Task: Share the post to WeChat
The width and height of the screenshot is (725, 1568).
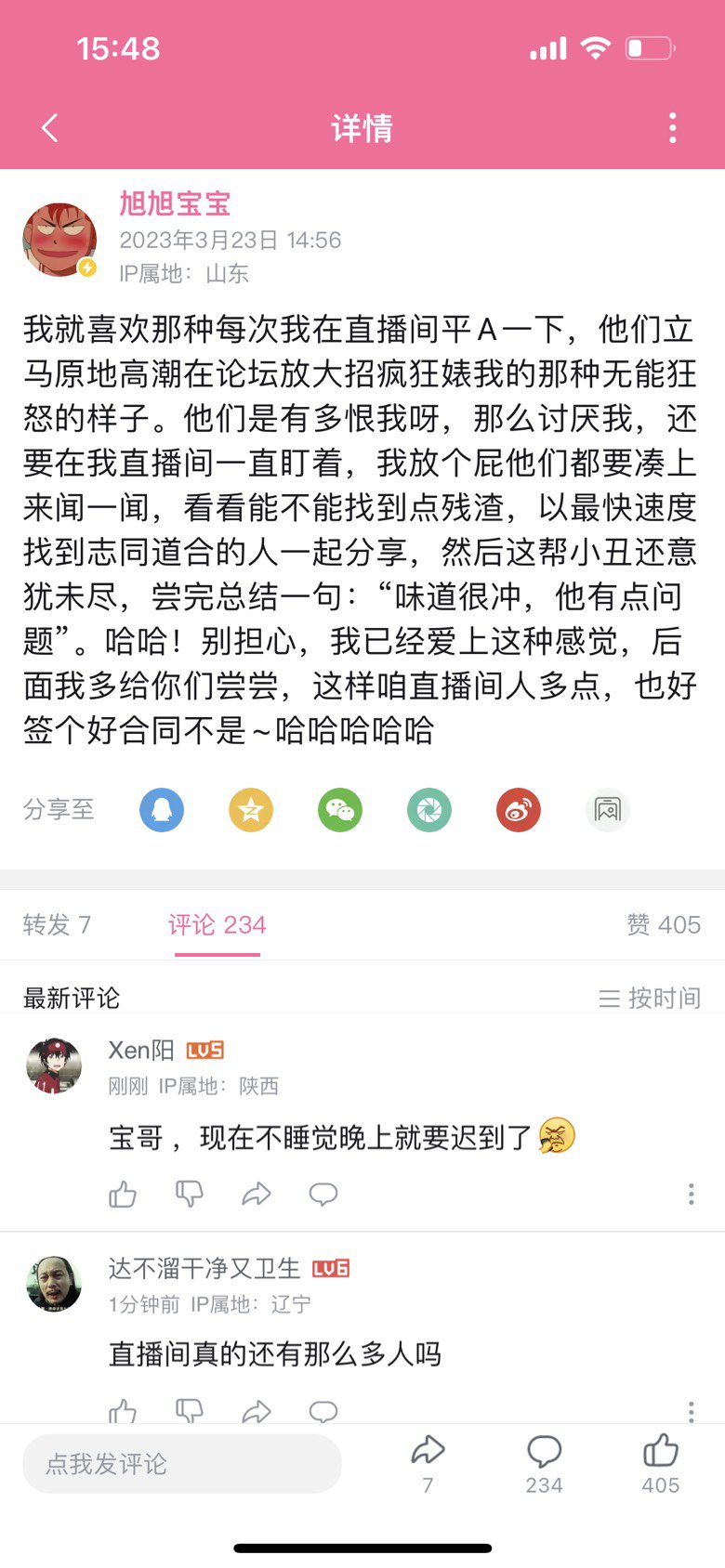Action: pos(340,810)
